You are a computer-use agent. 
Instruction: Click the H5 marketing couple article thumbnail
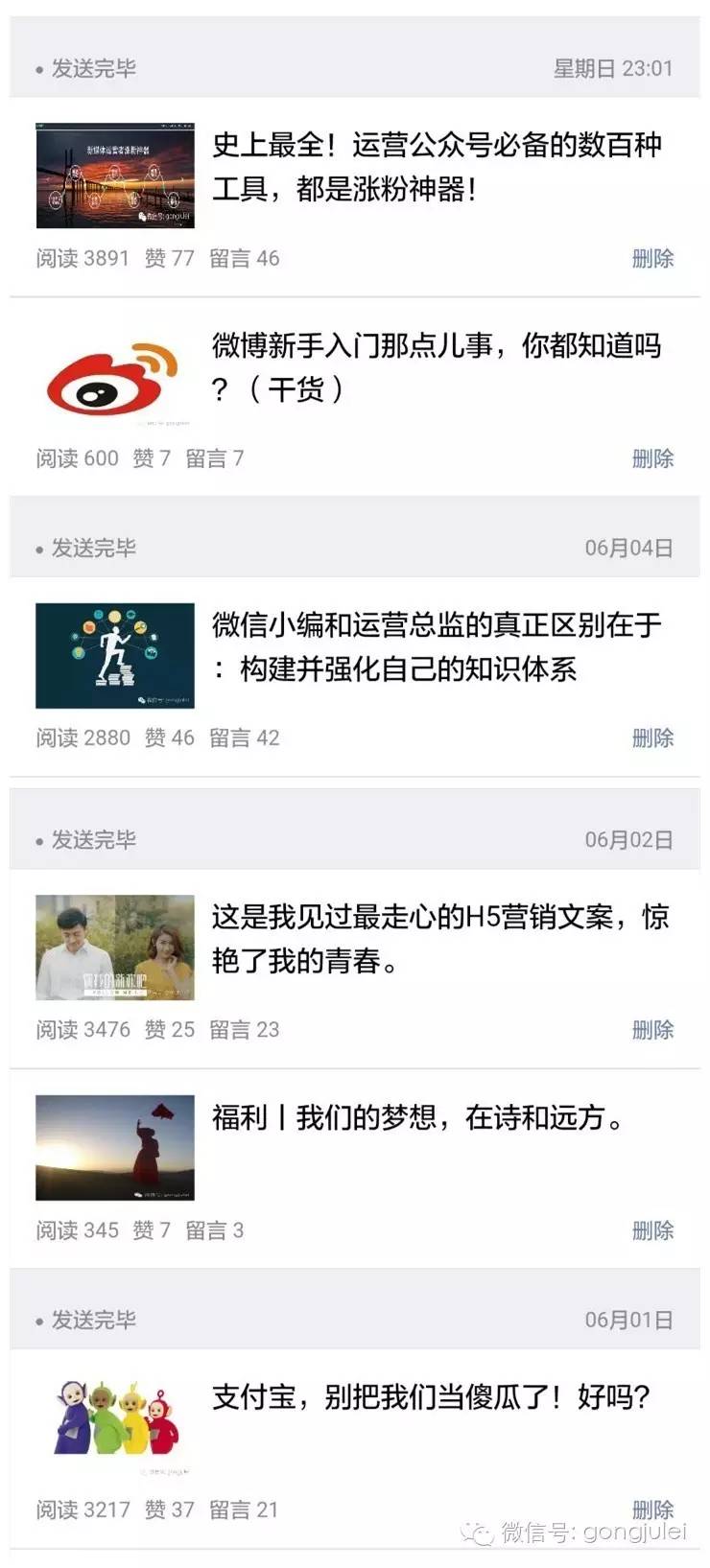(x=114, y=948)
